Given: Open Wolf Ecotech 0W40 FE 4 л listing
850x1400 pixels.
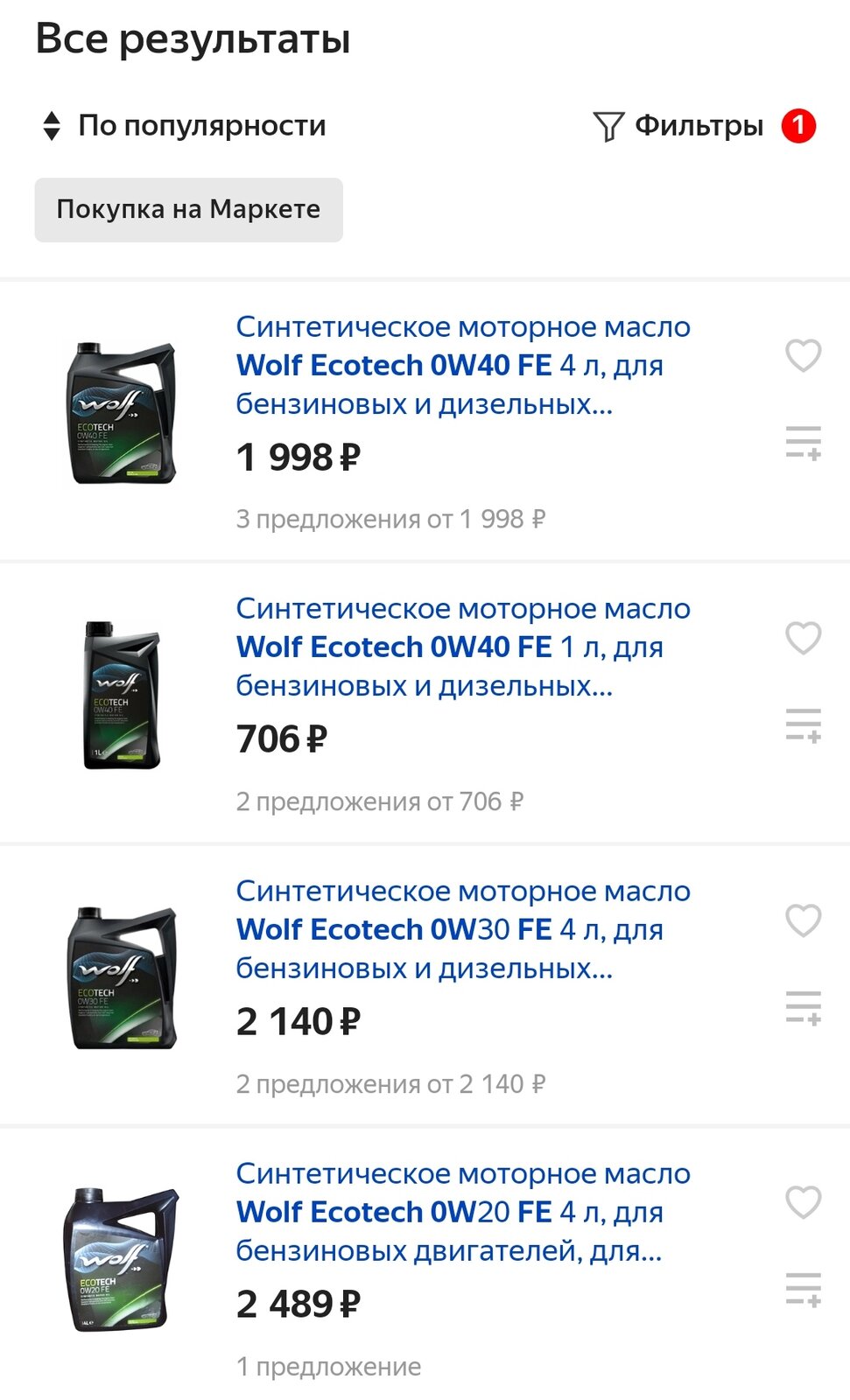Looking at the screenshot, I should pyautogui.click(x=463, y=365).
